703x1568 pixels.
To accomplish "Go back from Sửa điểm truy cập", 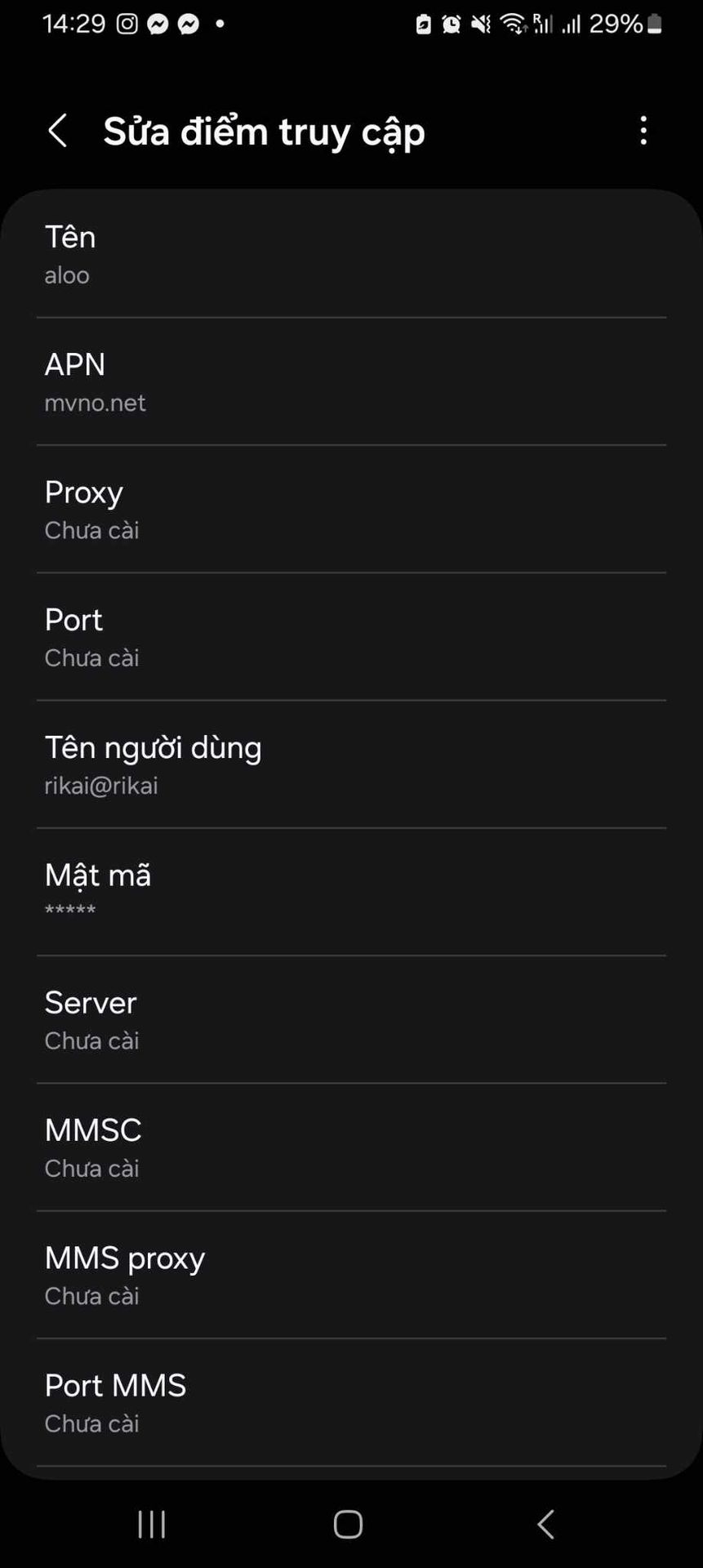I will 57,131.
